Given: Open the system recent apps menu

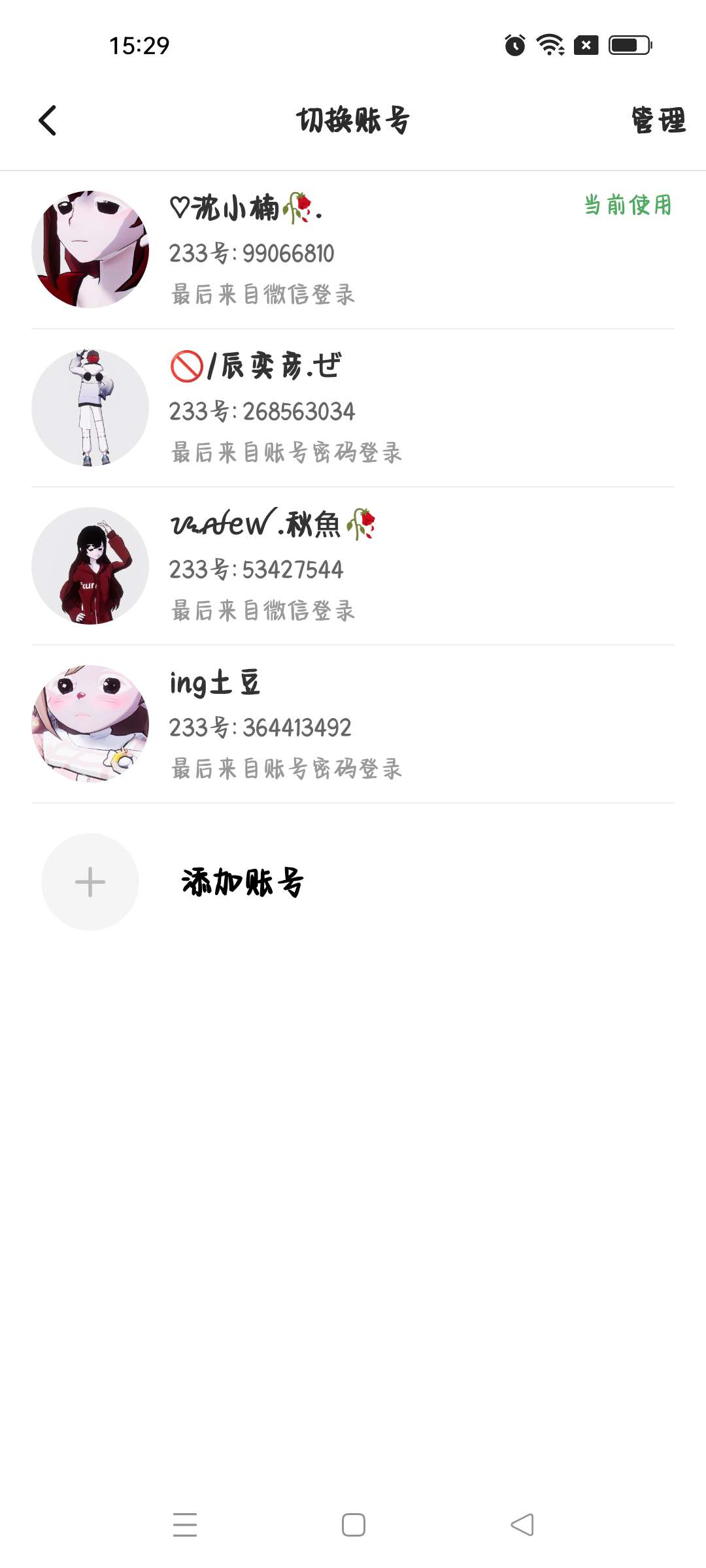Looking at the screenshot, I should [x=185, y=1525].
